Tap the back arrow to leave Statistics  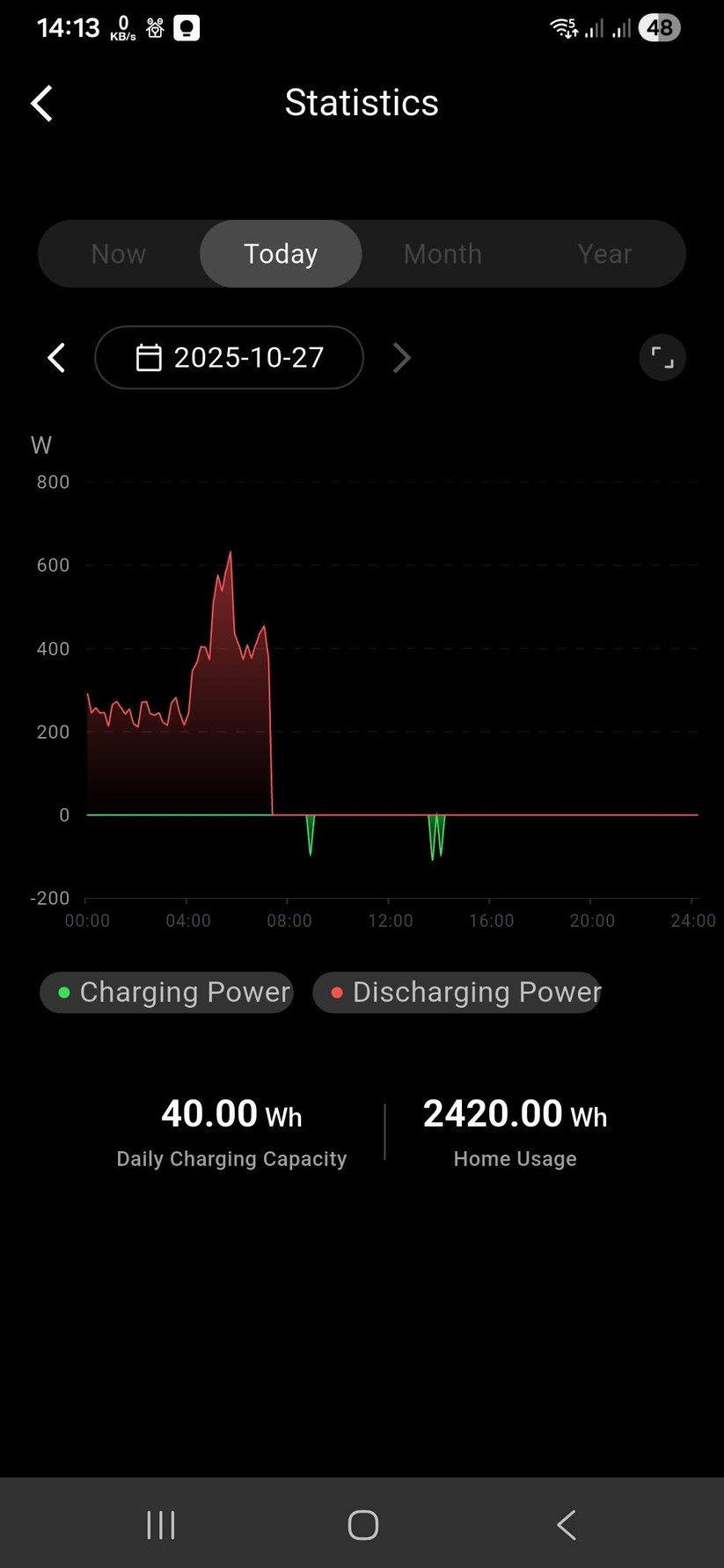point(41,103)
